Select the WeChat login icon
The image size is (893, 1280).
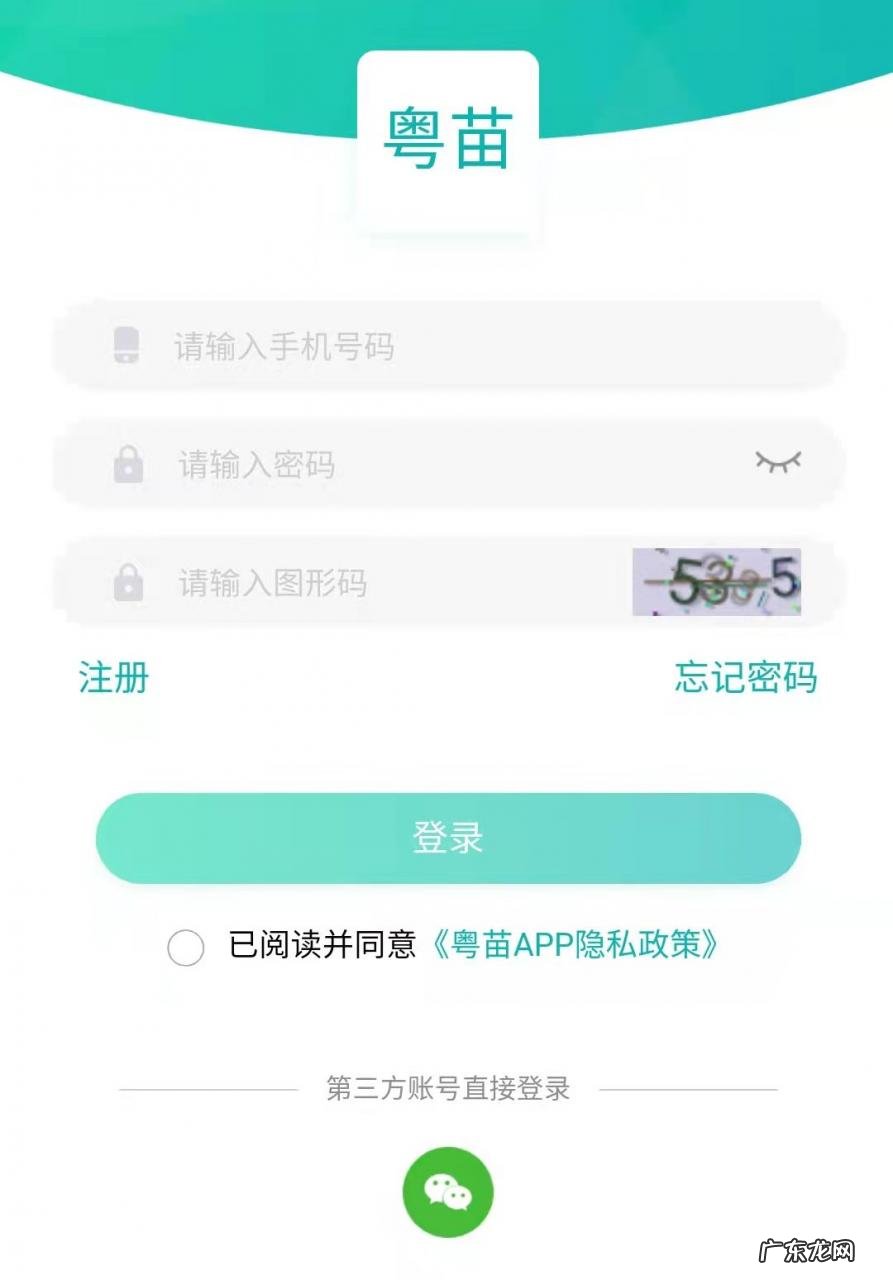(x=446, y=1190)
